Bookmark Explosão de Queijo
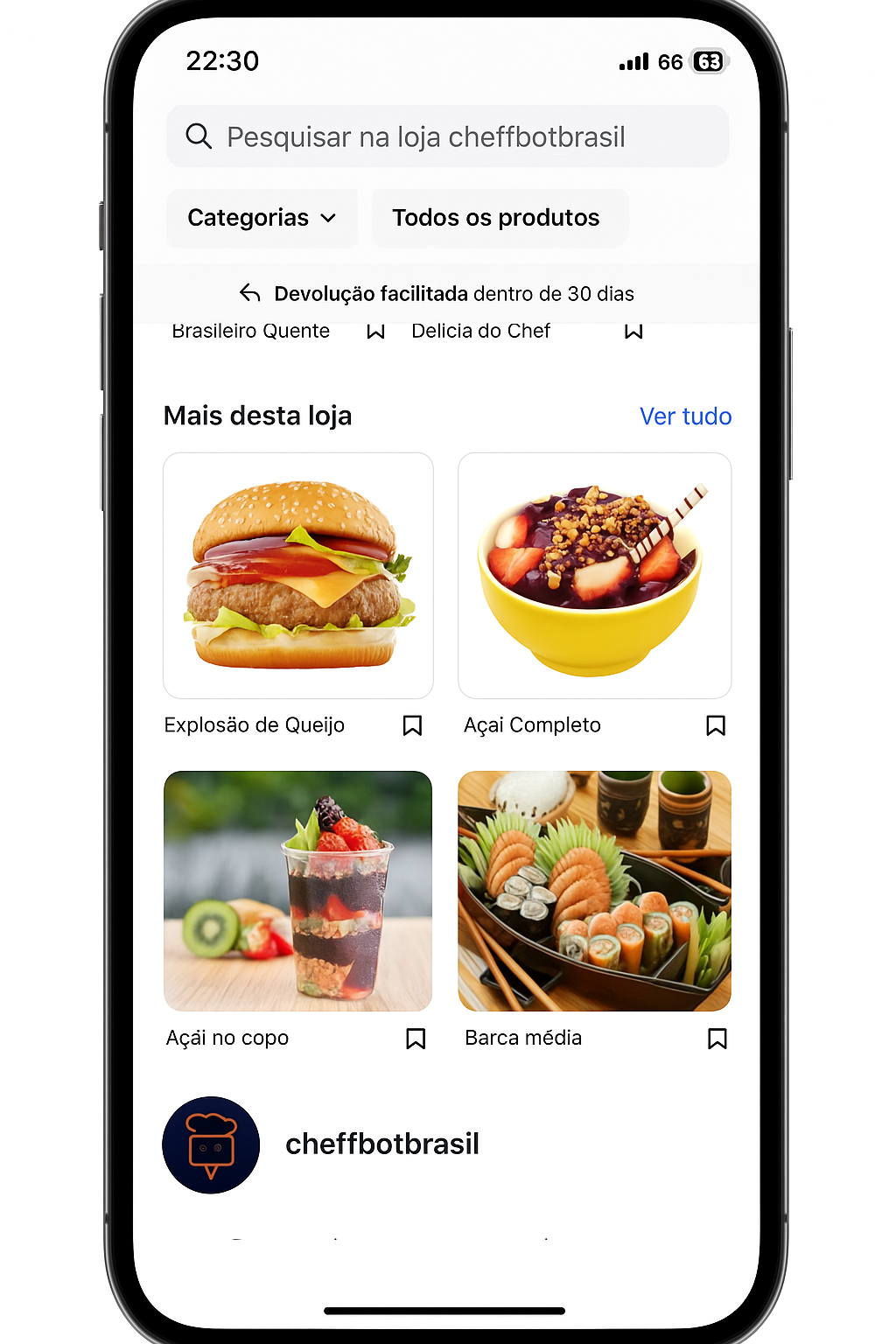This screenshot has height=1344, width=896. click(412, 725)
